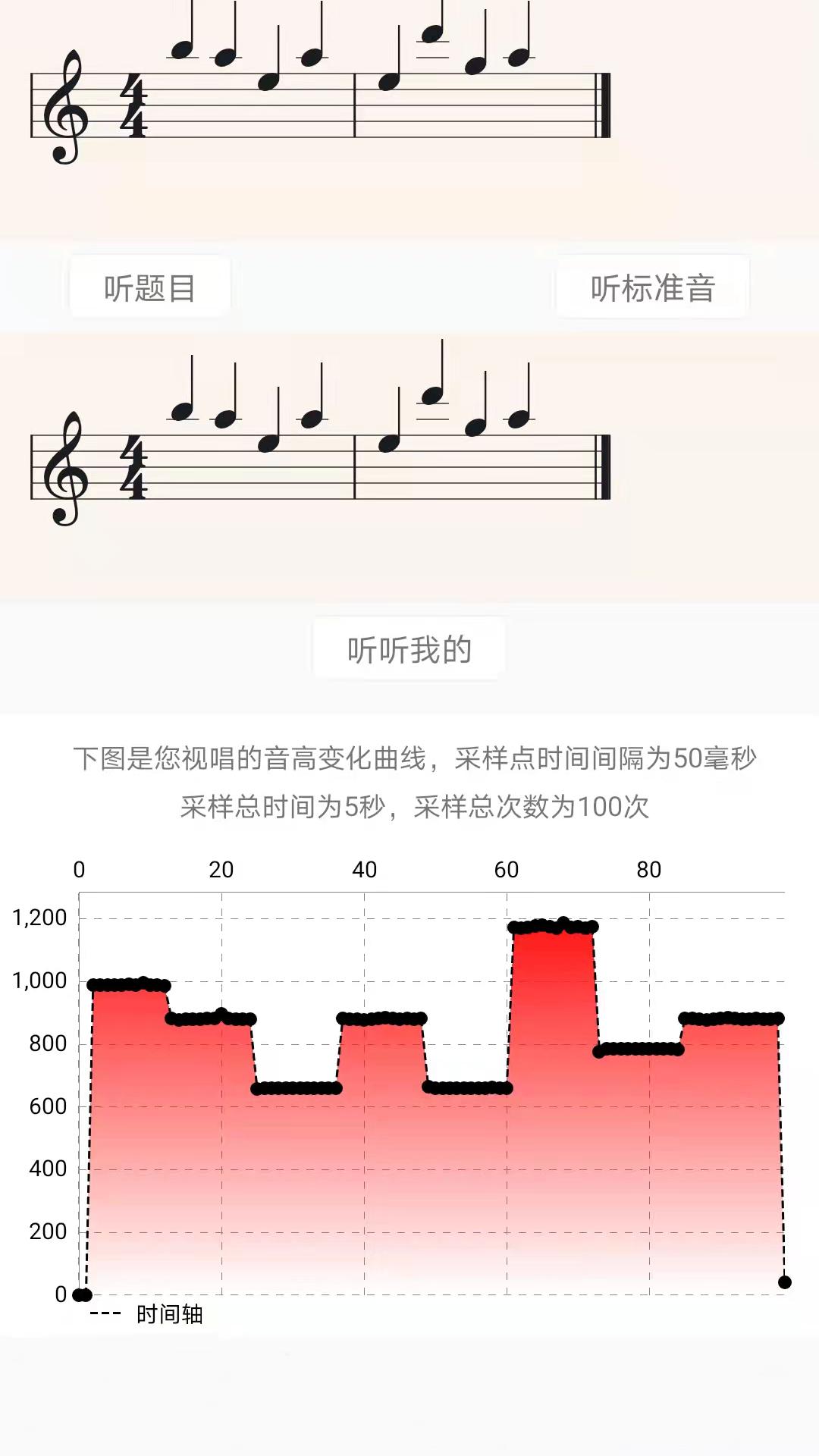This screenshot has width=819, height=1456.
Task: Toggle playback of 听题目
Action: (x=149, y=287)
